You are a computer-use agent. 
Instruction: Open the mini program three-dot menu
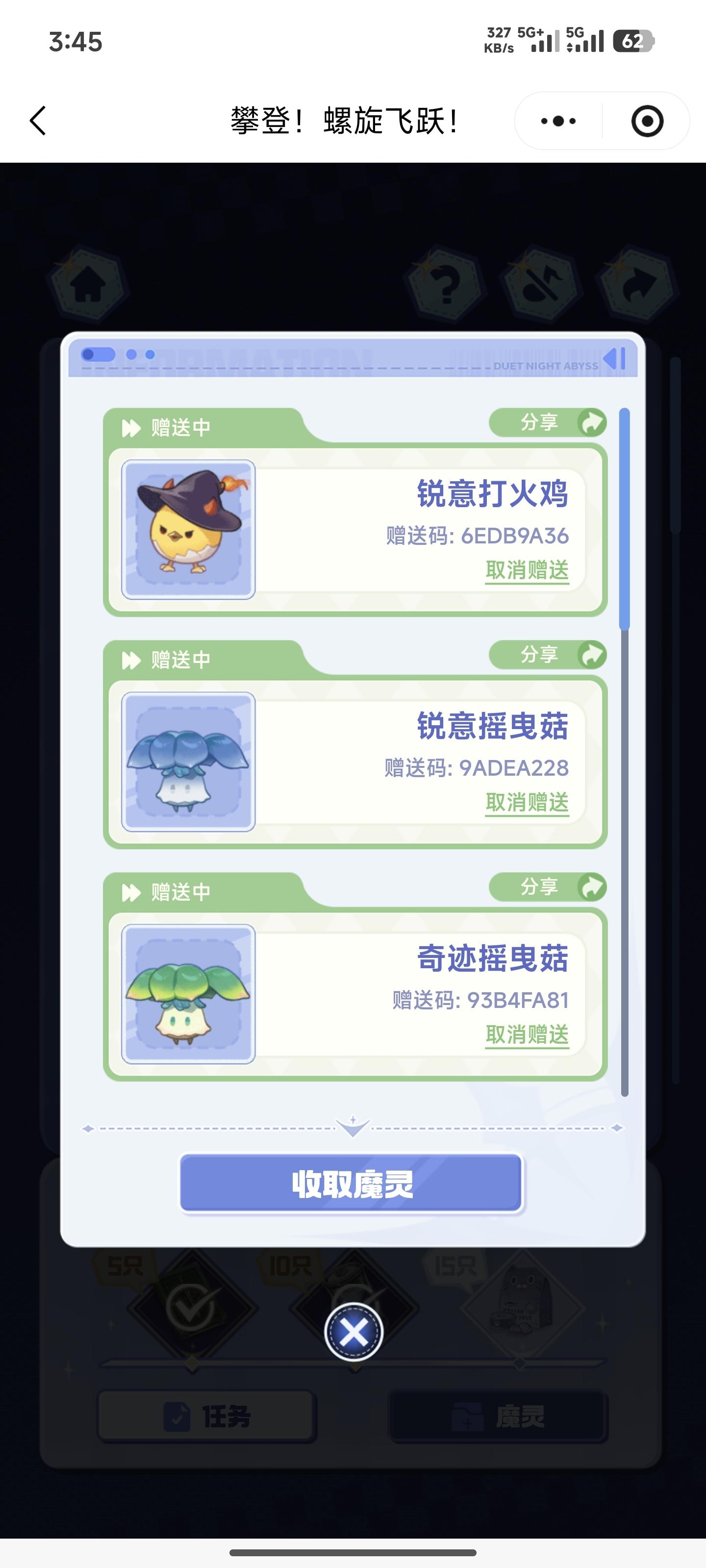click(x=558, y=121)
